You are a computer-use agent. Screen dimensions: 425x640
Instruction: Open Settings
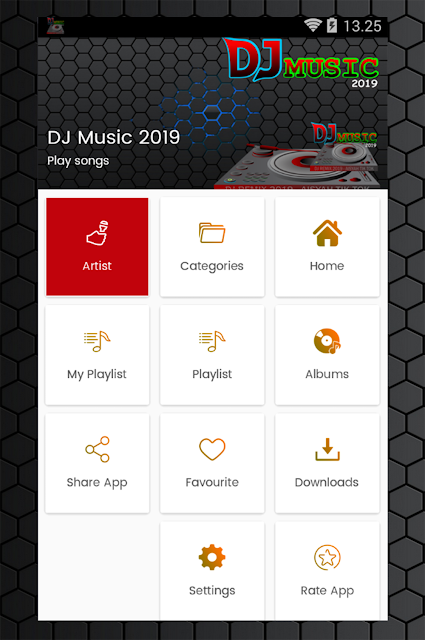(212, 571)
